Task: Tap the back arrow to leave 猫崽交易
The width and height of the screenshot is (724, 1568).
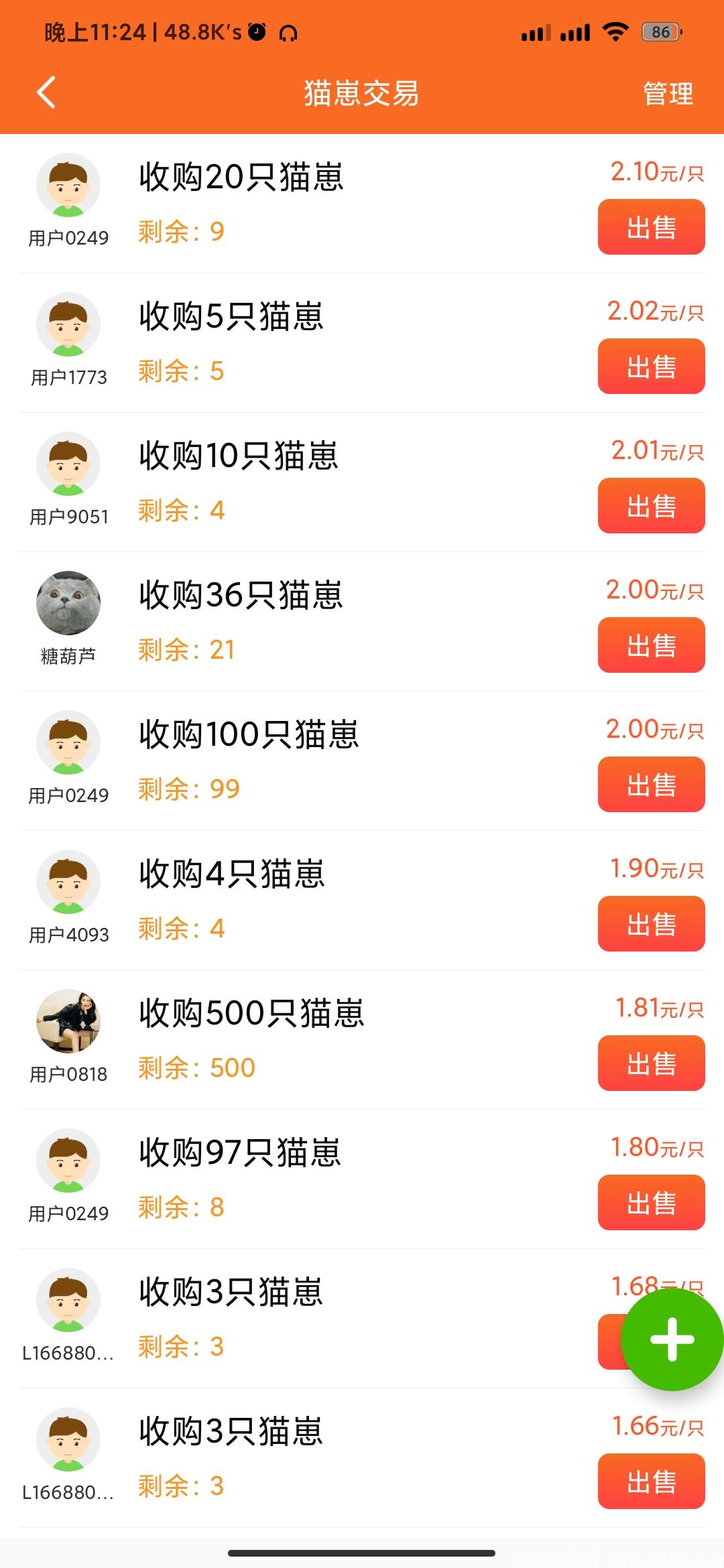Action: click(x=44, y=94)
